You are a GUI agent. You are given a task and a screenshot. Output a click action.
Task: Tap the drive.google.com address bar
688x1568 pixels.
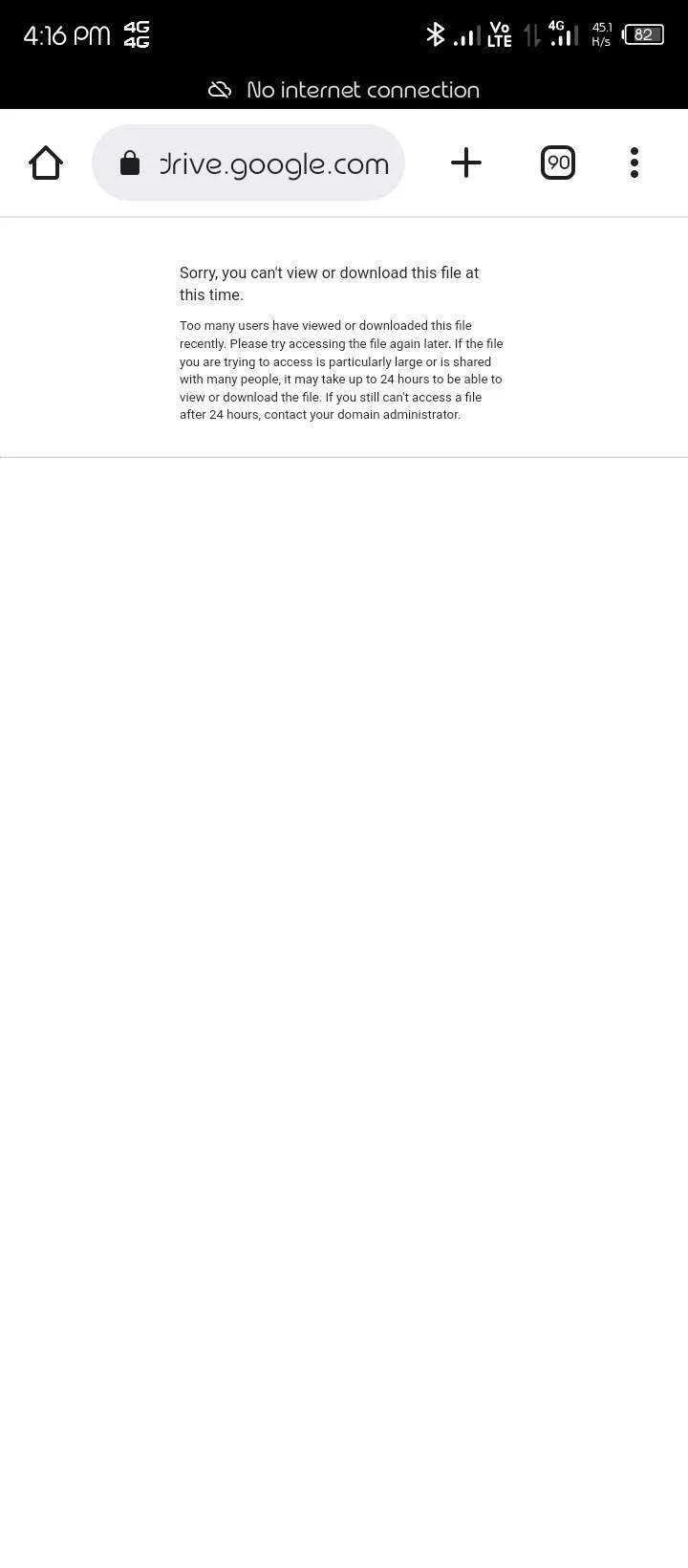click(x=248, y=163)
